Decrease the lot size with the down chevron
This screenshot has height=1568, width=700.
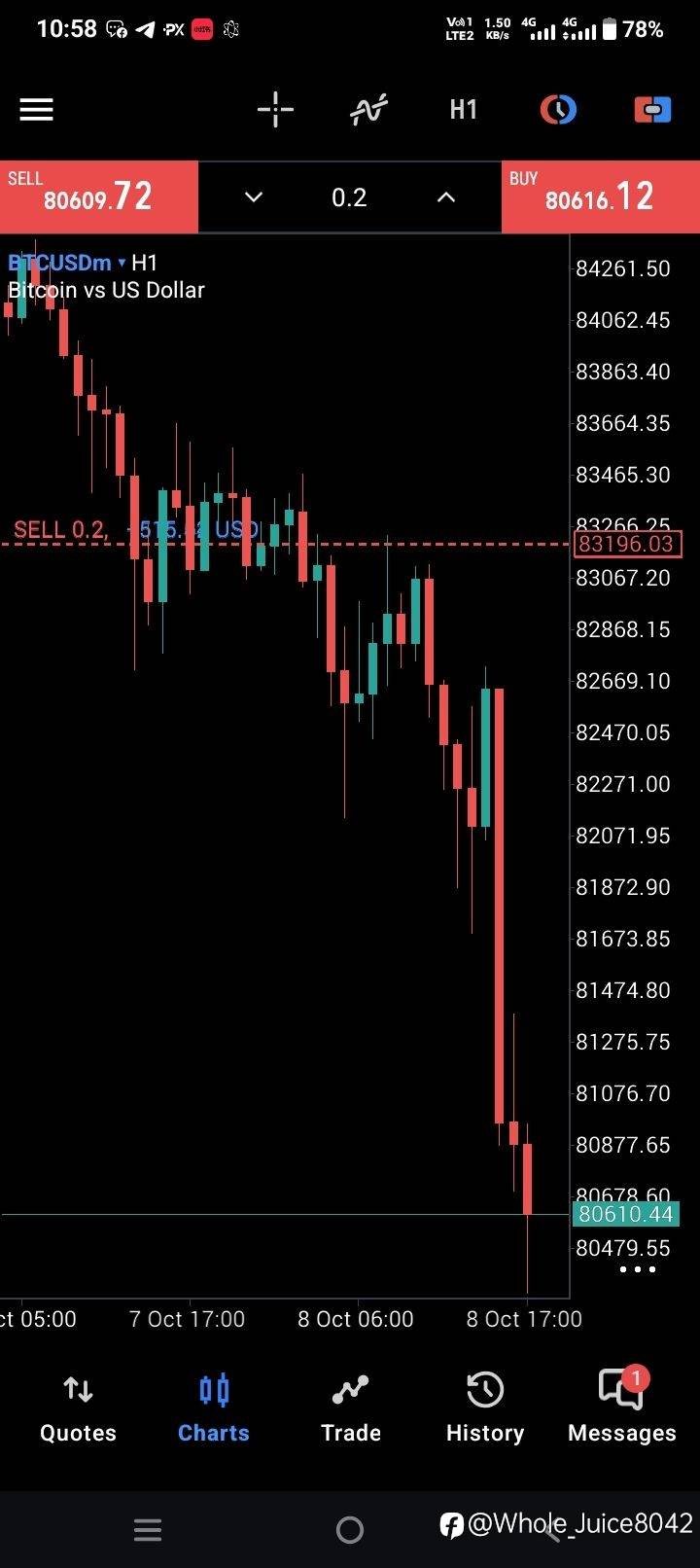(254, 197)
